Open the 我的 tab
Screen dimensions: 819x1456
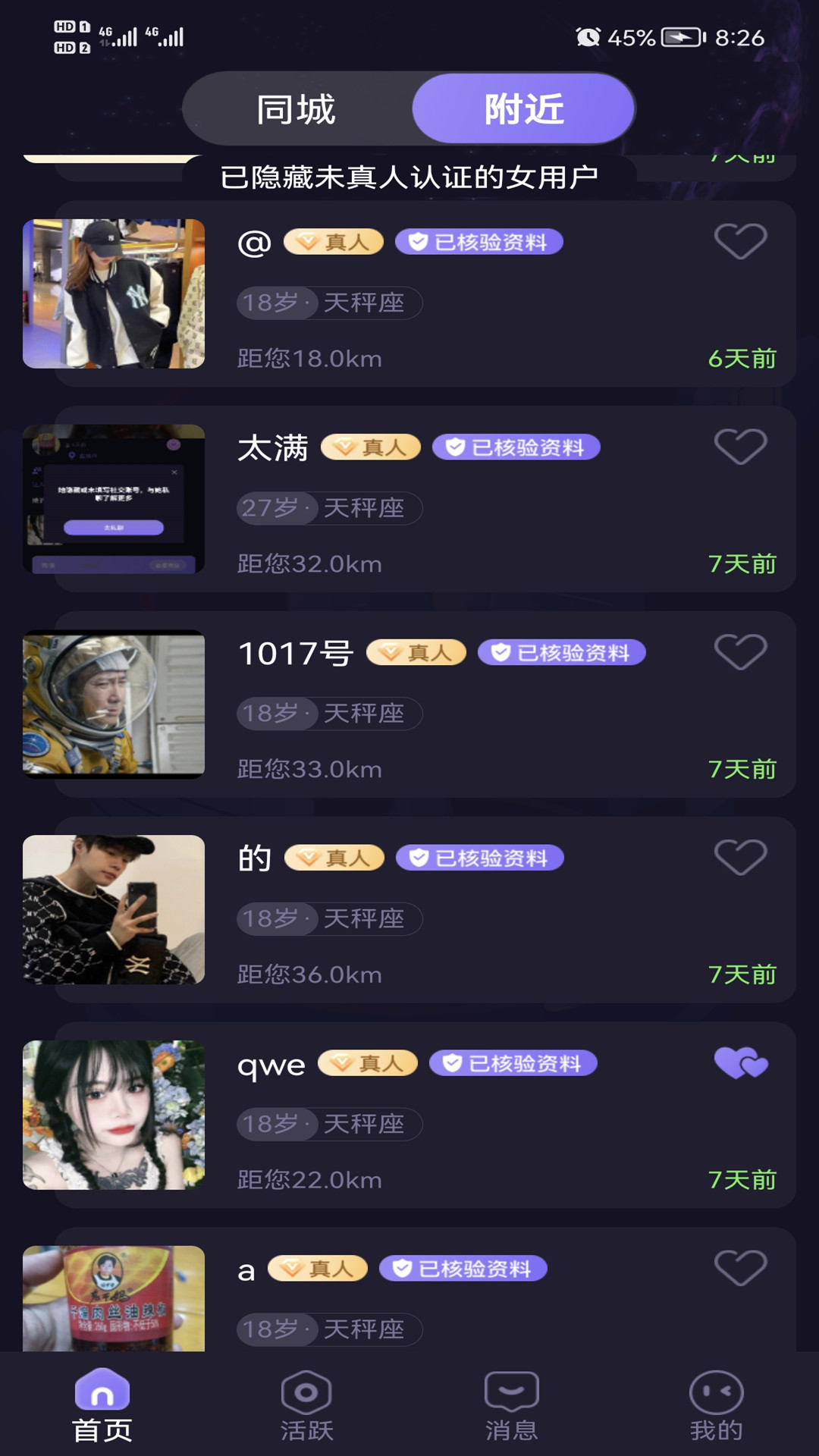[x=717, y=1405]
